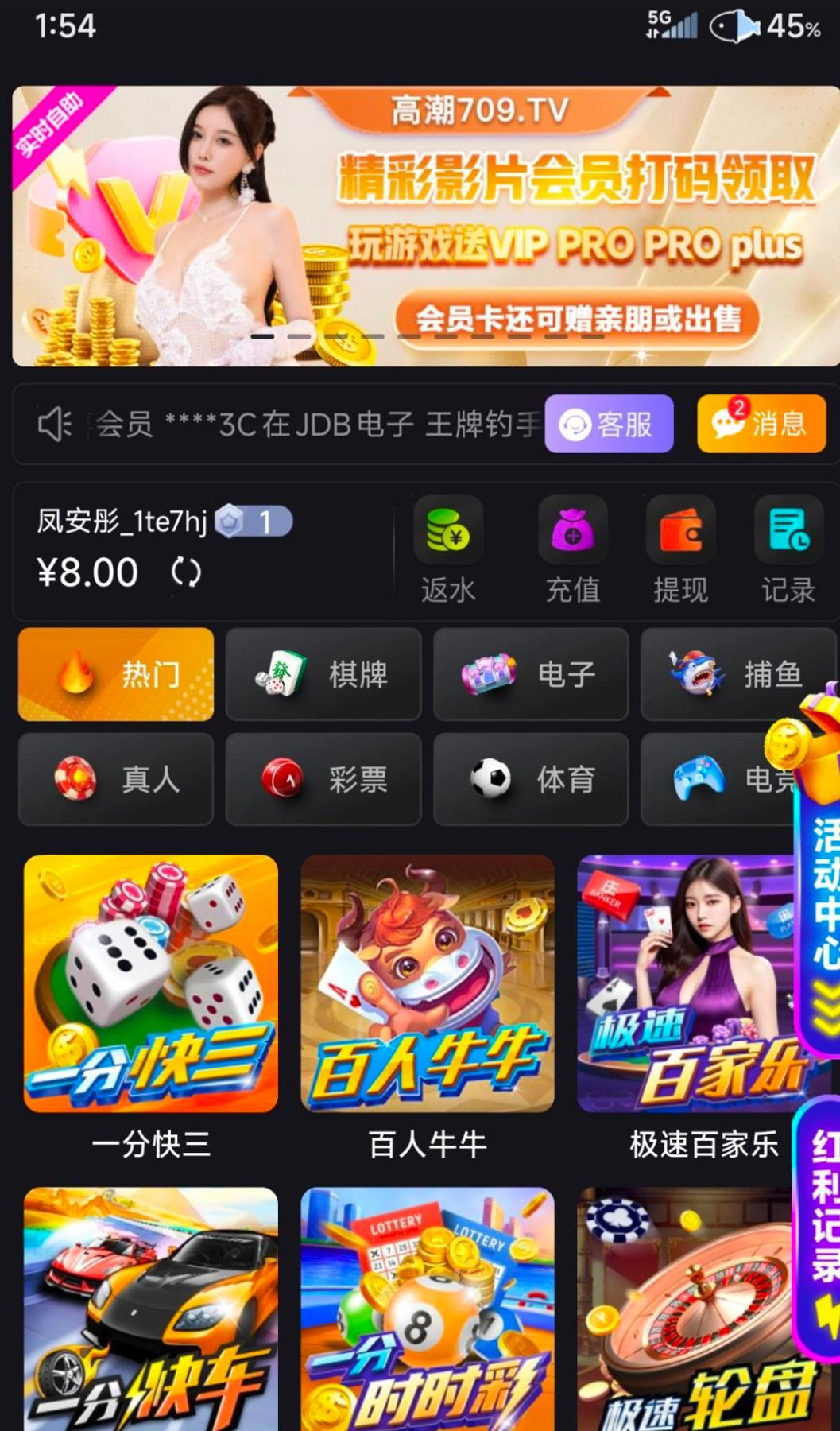The height and width of the screenshot is (1431, 840).
Task: Switch to the 棋牌 category
Action: coord(323,674)
